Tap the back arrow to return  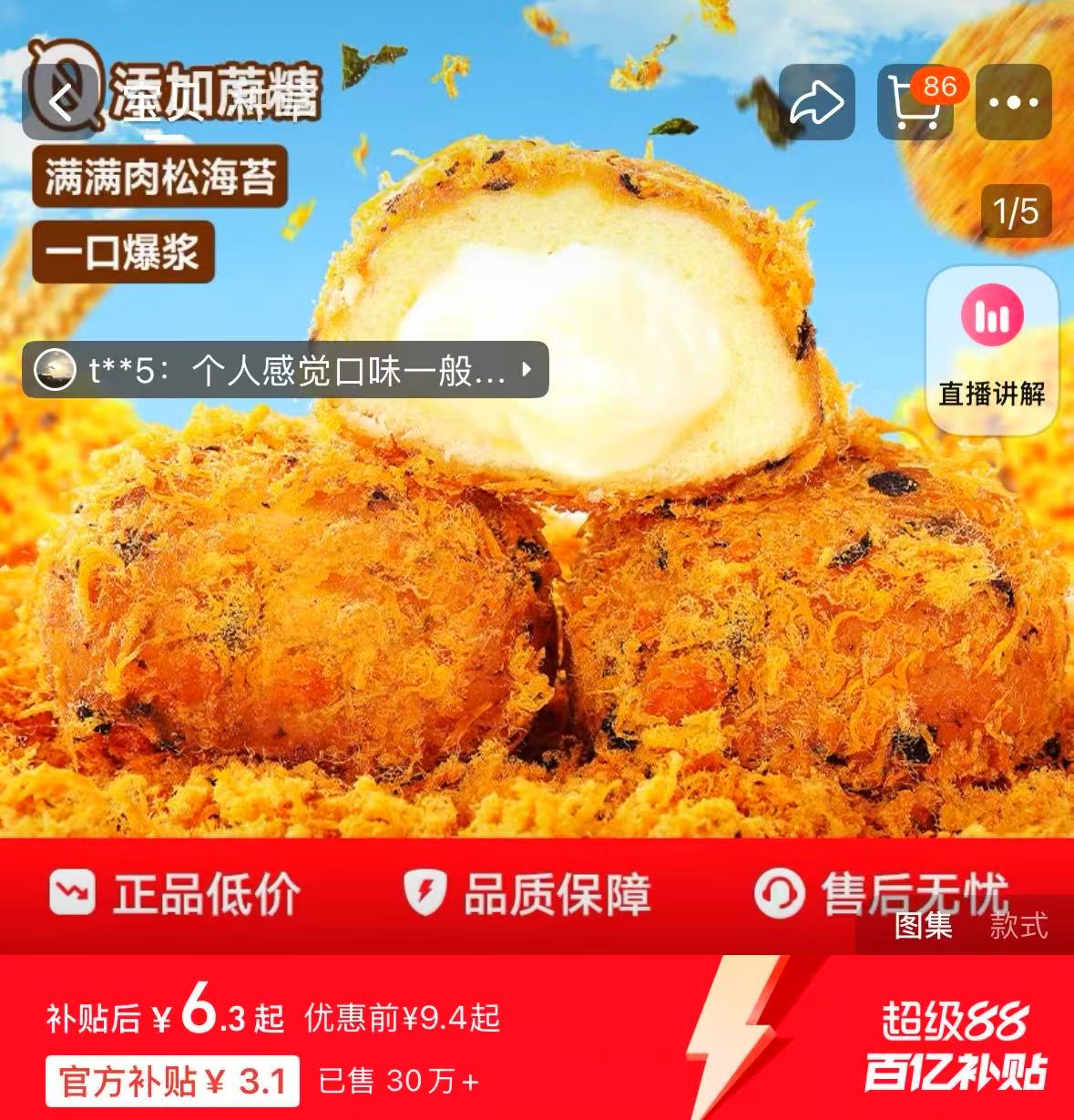60,100
